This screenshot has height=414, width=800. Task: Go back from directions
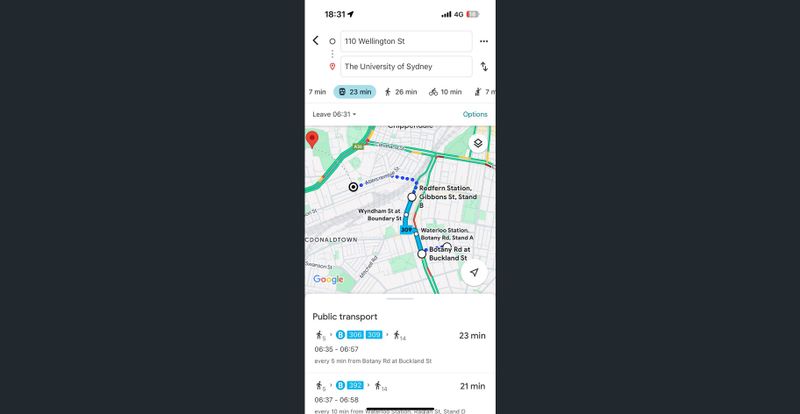(x=316, y=41)
